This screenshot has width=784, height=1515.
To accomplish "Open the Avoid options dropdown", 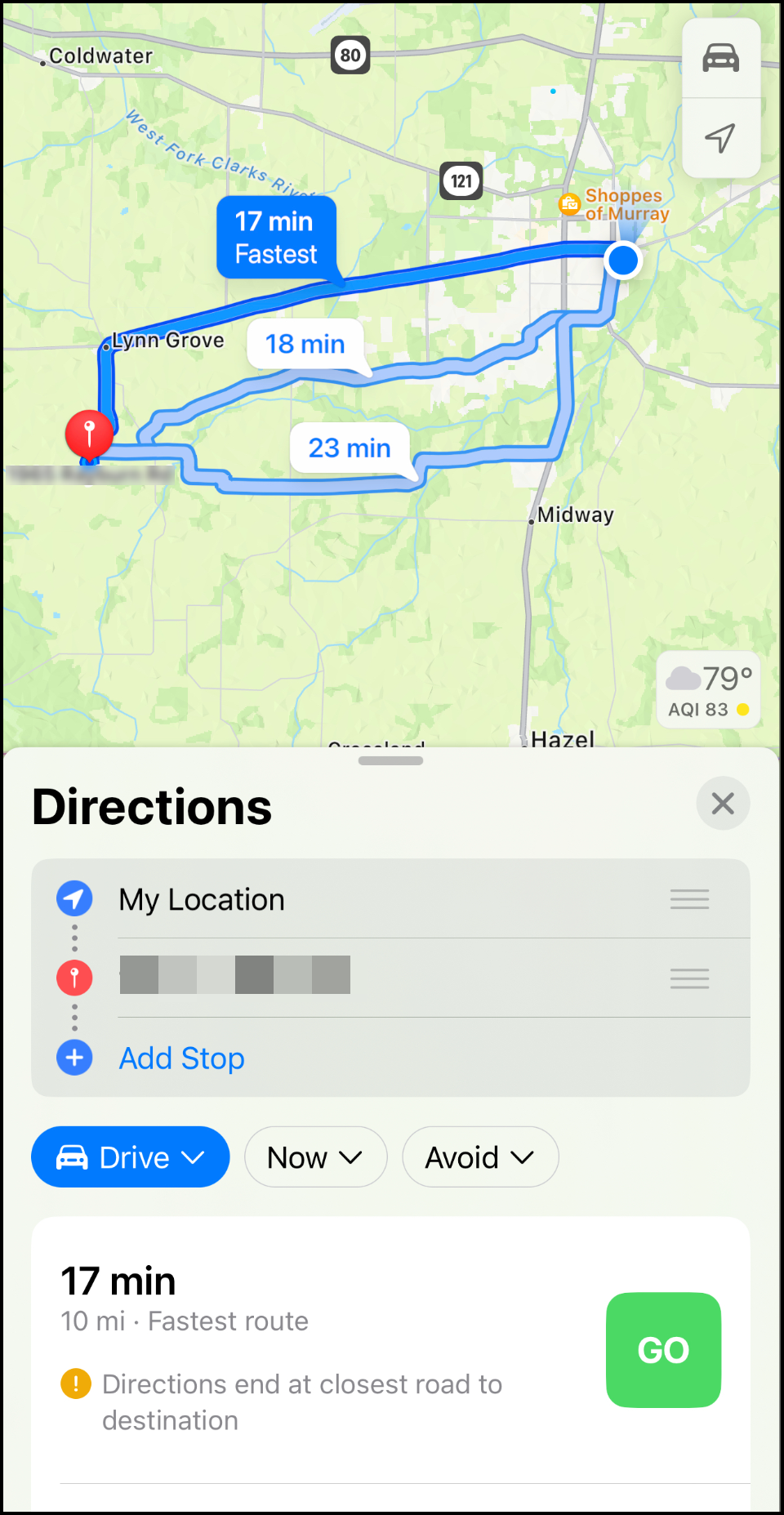I will point(480,1157).
